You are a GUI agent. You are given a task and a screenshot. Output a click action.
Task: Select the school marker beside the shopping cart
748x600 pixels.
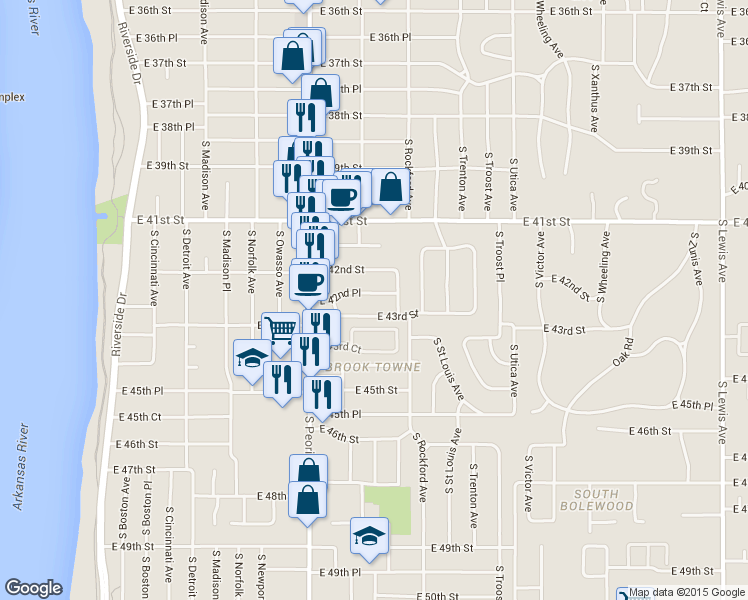point(251,358)
